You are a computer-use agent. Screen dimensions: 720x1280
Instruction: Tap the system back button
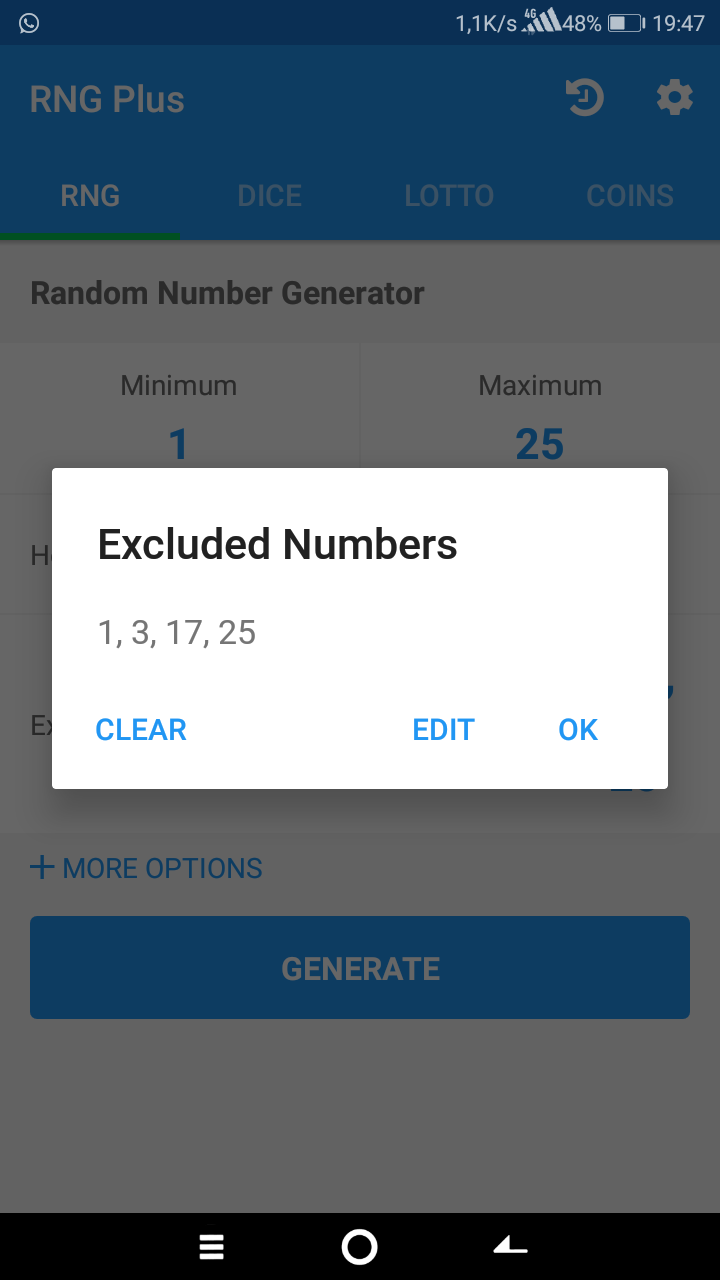tap(510, 1246)
